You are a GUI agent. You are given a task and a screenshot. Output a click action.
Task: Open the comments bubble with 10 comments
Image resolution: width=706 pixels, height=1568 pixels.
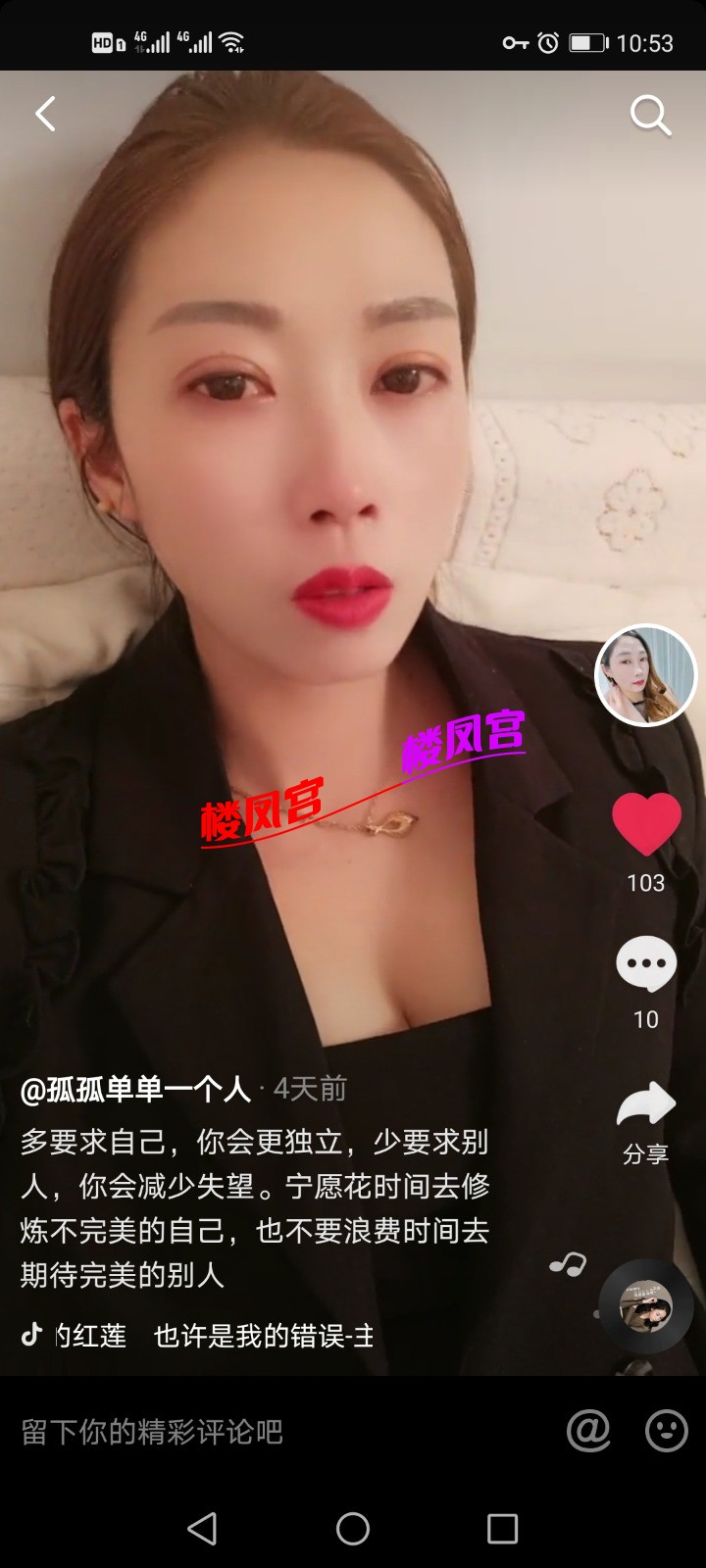click(646, 964)
